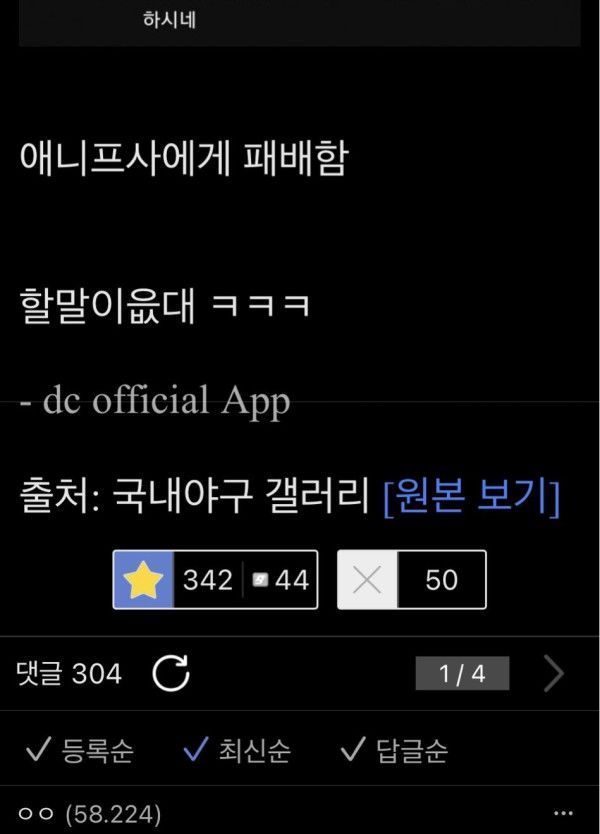Upvote the post with the star button
Image resolution: width=600 pixels, height=834 pixels.
[x=143, y=579]
